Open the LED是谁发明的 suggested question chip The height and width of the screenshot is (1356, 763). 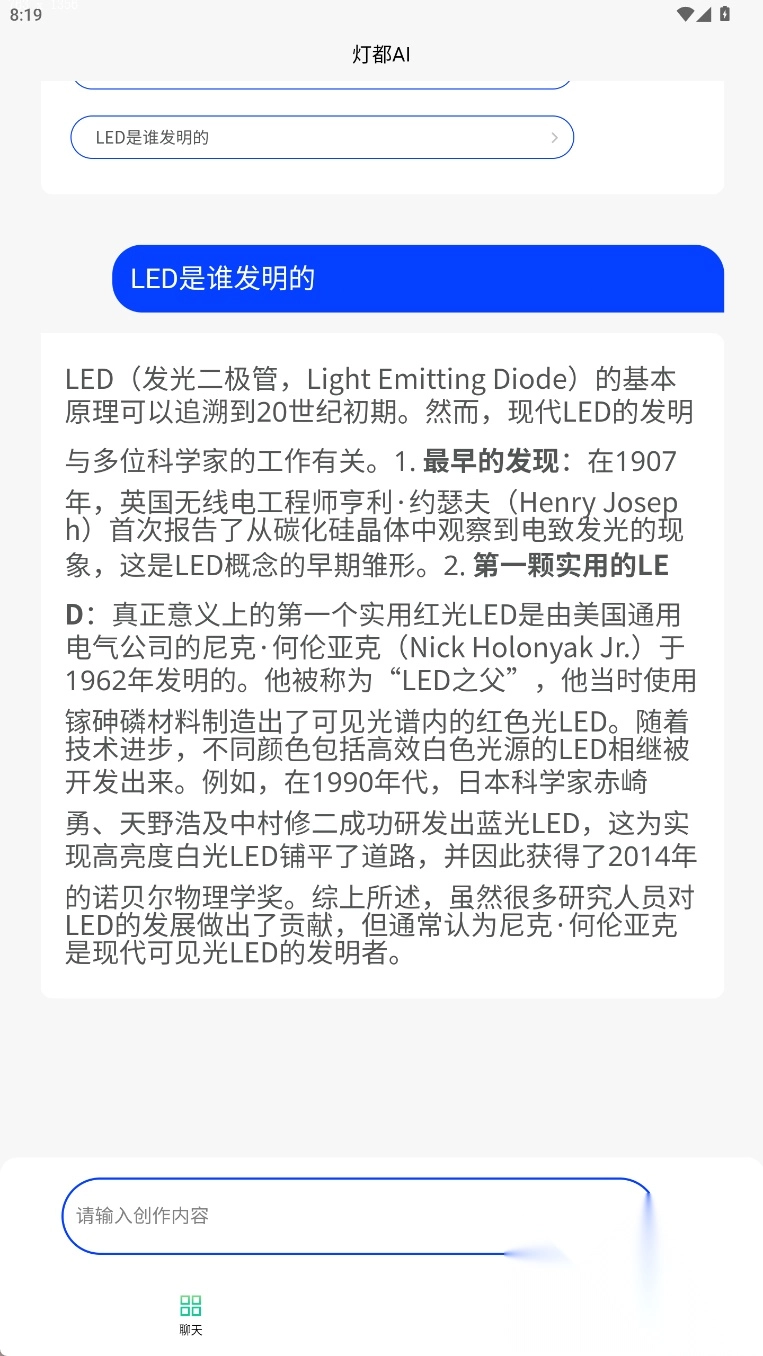322,137
